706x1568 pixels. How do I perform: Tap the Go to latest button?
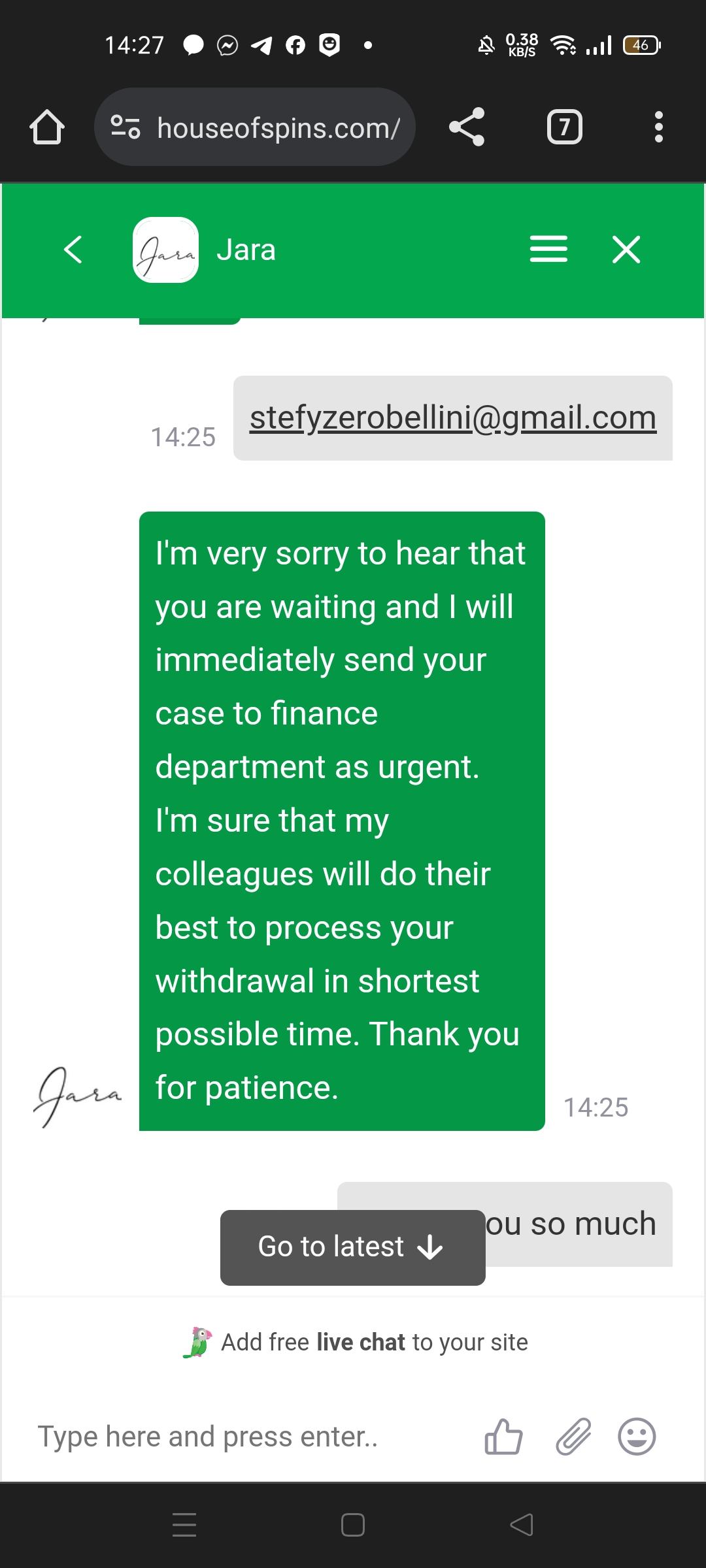click(352, 1247)
